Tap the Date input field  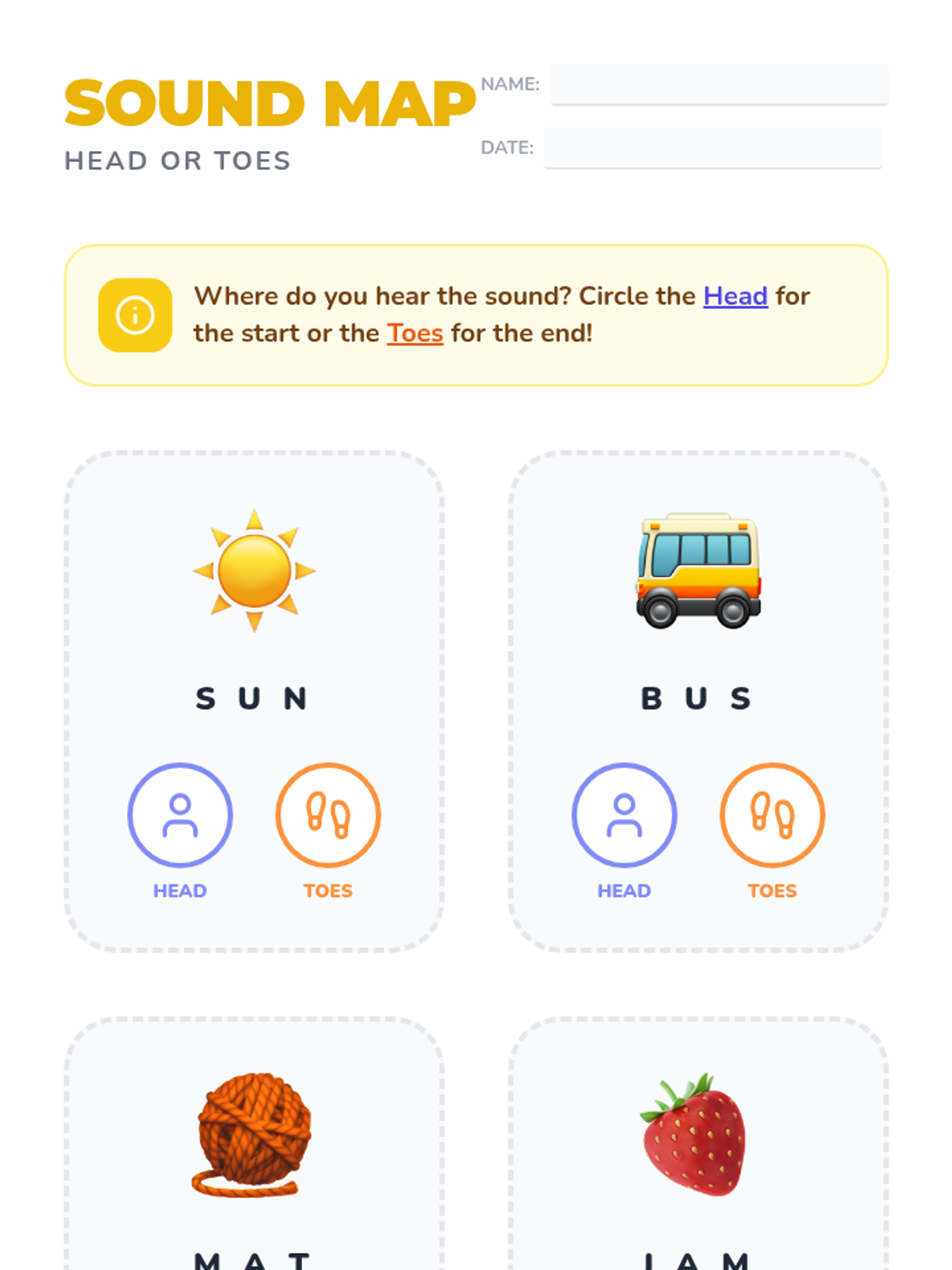click(x=712, y=148)
